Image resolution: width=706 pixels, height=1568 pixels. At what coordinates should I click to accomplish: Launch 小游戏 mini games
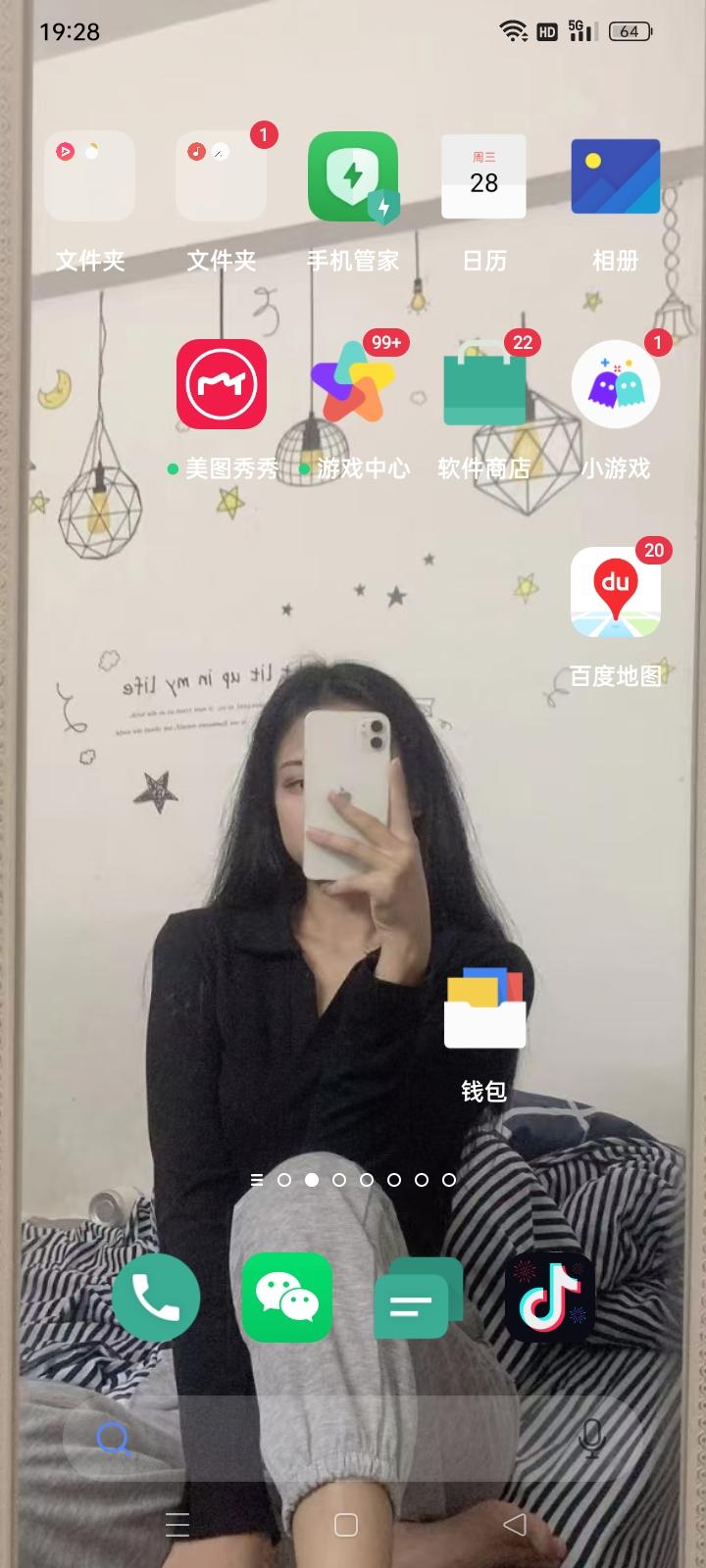click(x=615, y=384)
